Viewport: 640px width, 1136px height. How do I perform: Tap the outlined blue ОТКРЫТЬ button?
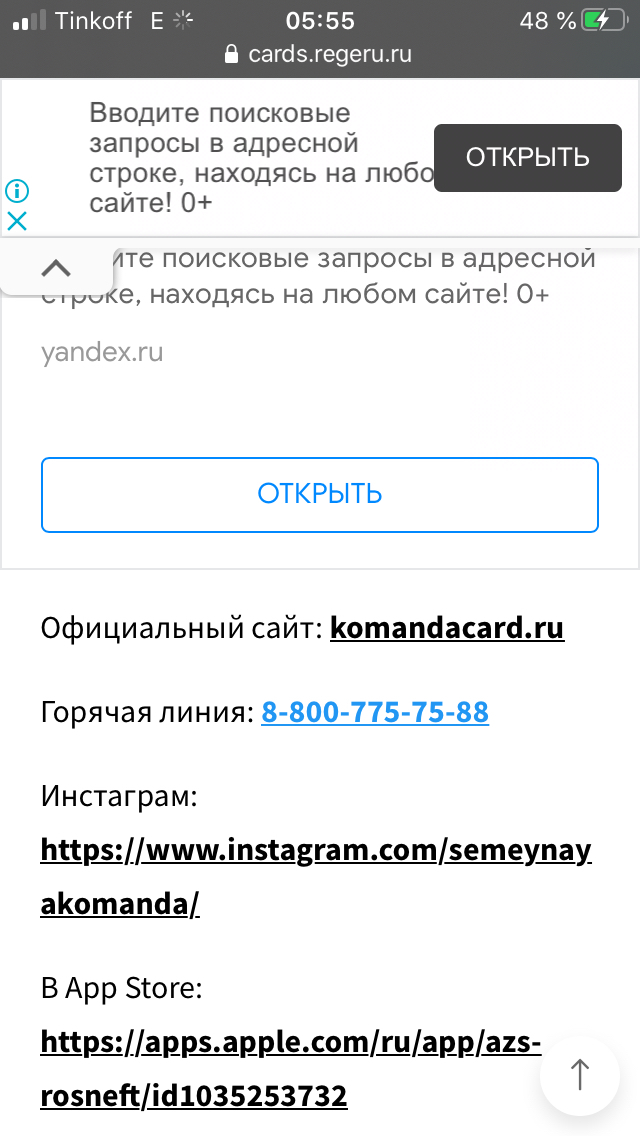[320, 494]
